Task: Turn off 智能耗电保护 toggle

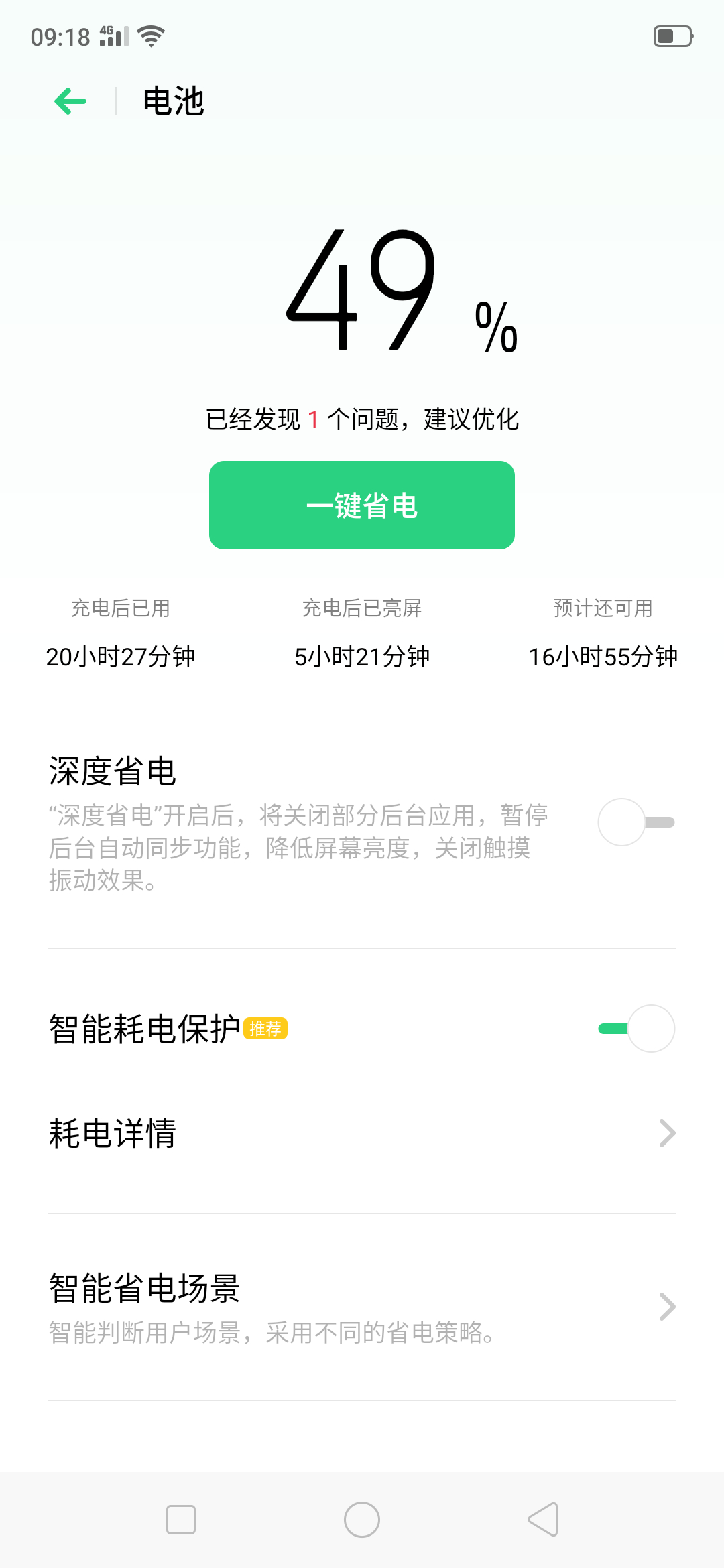Action: 636,1029
